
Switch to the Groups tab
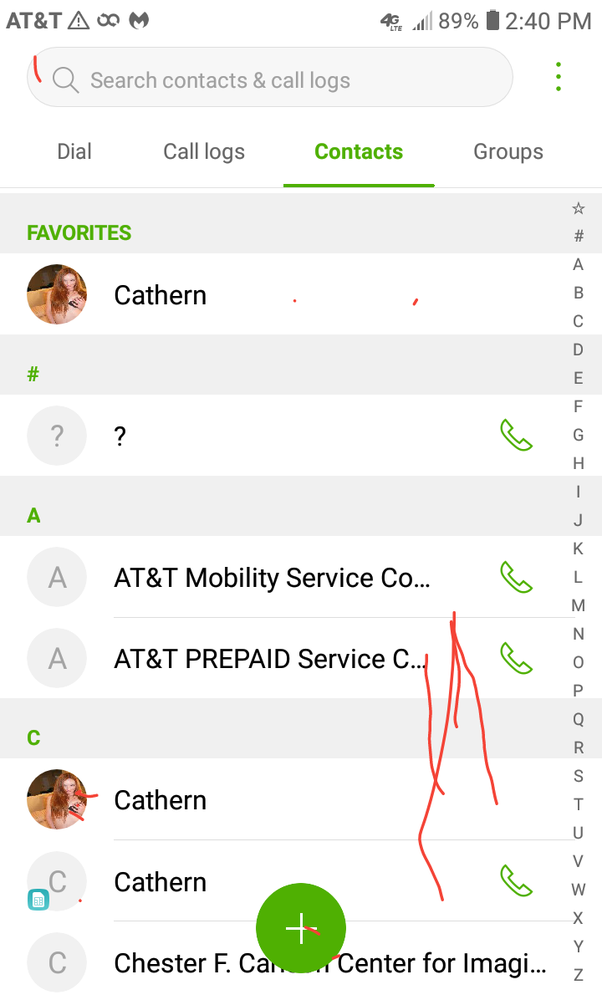coord(508,152)
